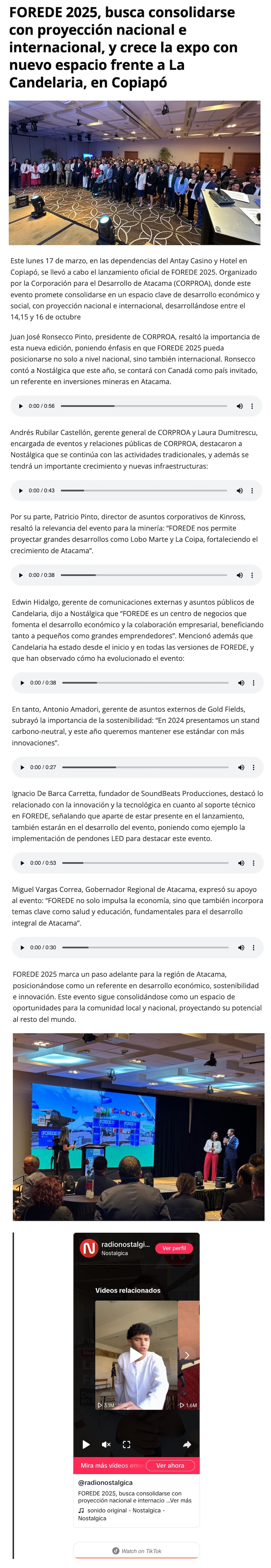Expand the caption with Ver más

pos(180,1501)
